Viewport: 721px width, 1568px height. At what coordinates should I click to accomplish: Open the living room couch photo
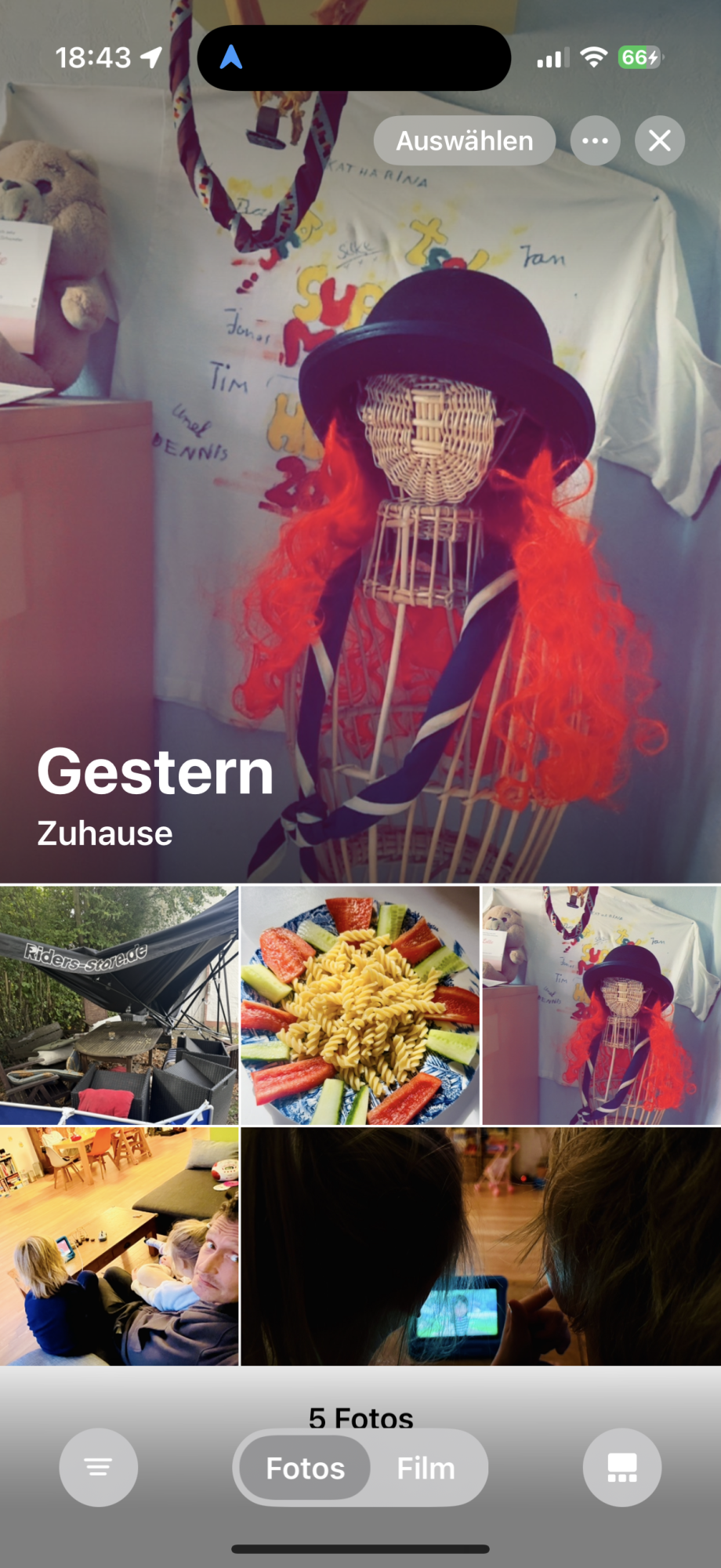click(x=119, y=1246)
